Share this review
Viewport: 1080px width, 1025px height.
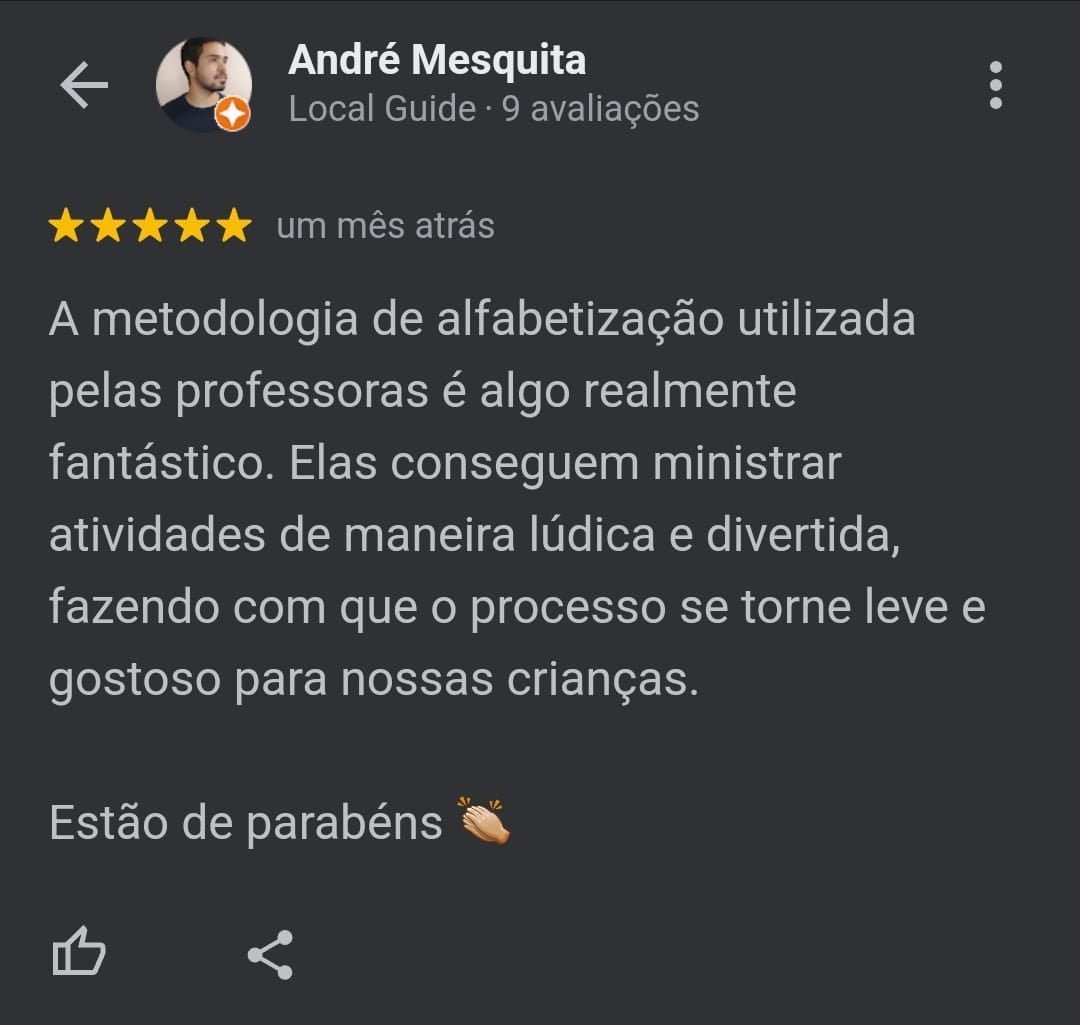[270, 954]
